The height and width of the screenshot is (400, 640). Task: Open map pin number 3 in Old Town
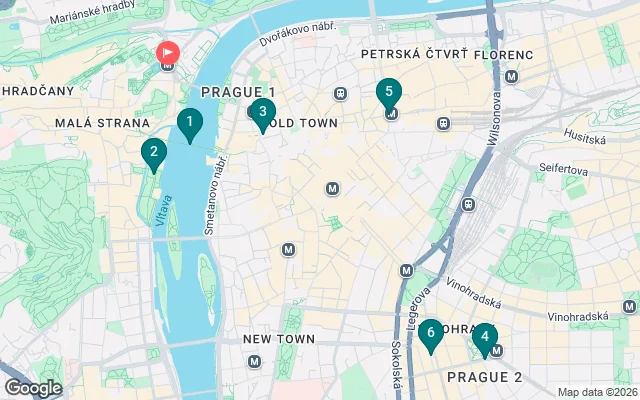click(261, 113)
